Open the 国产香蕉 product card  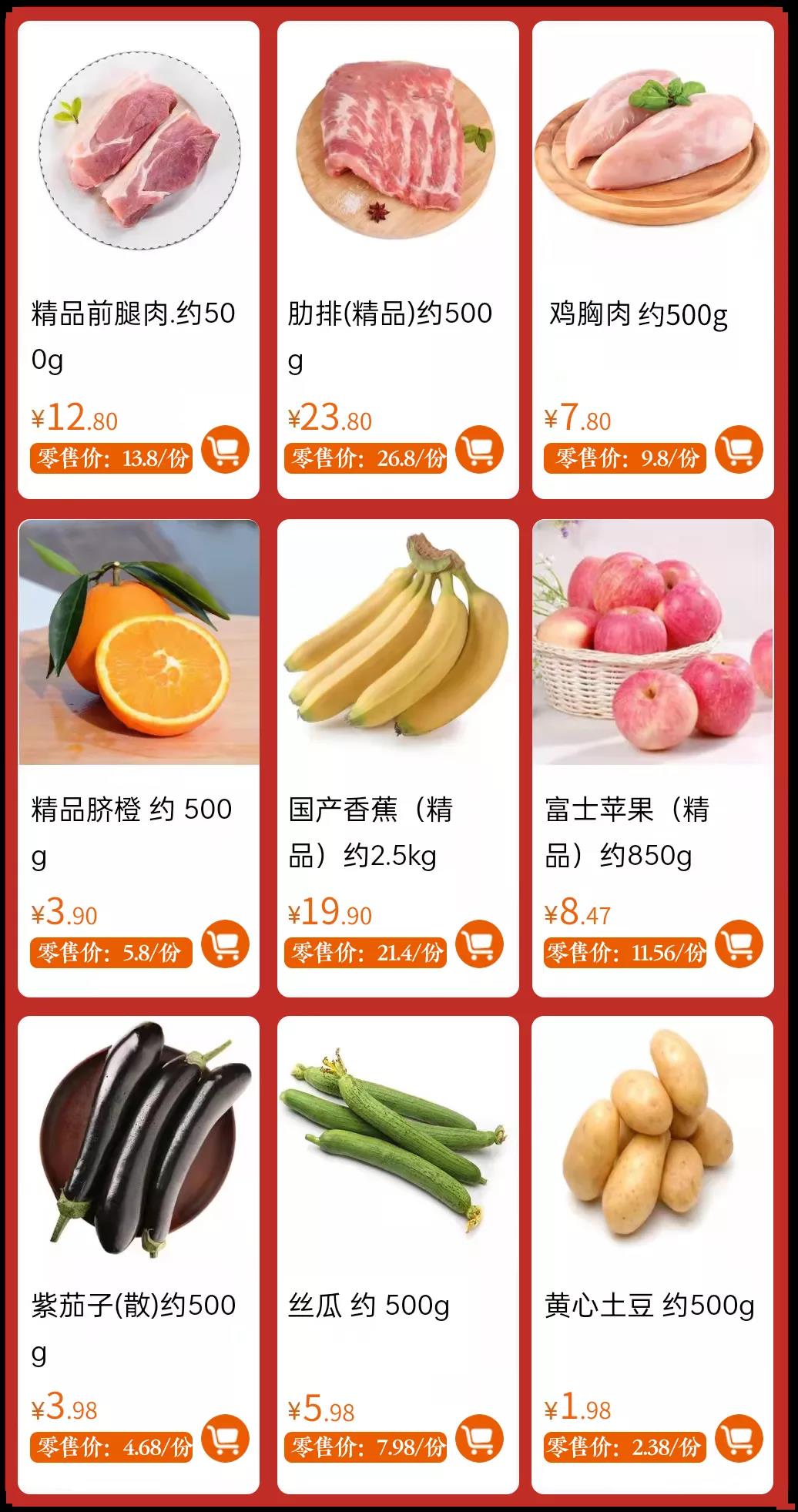click(397, 643)
